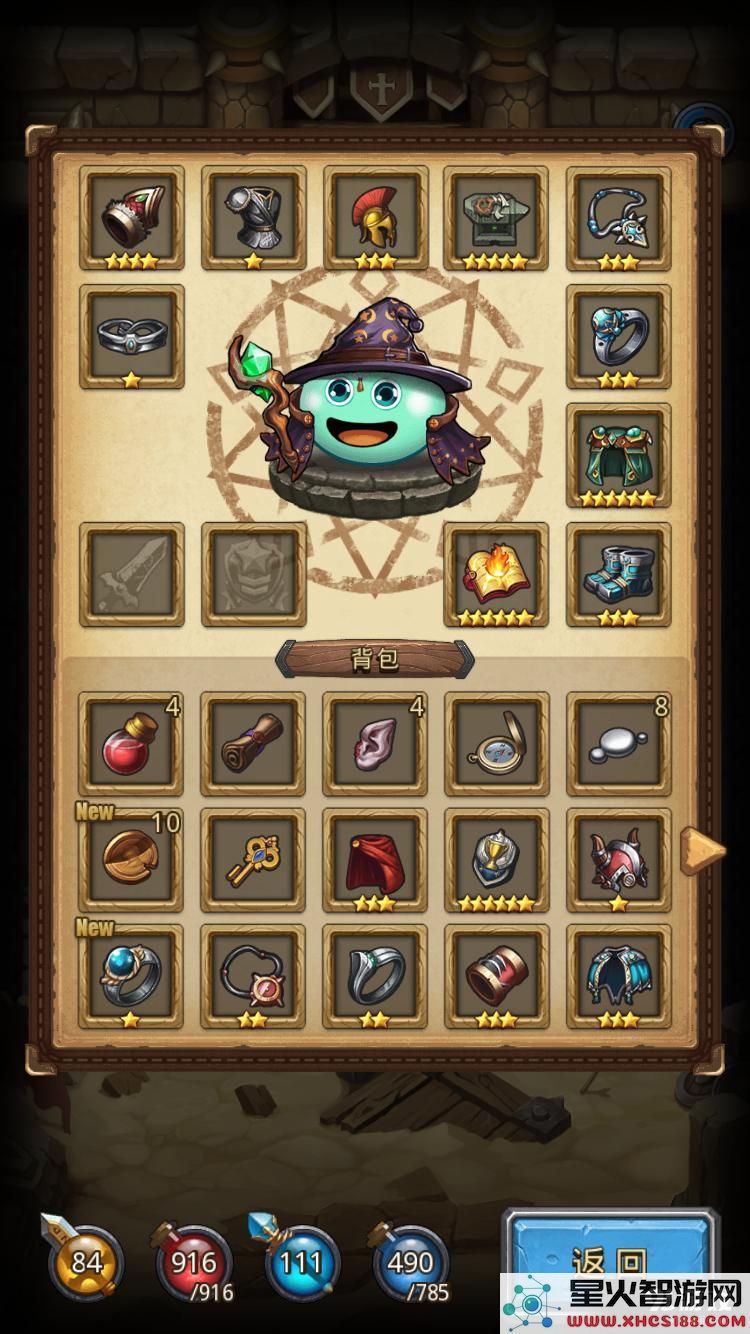
Task: Open the elf ear item in backpack
Action: click(375, 742)
